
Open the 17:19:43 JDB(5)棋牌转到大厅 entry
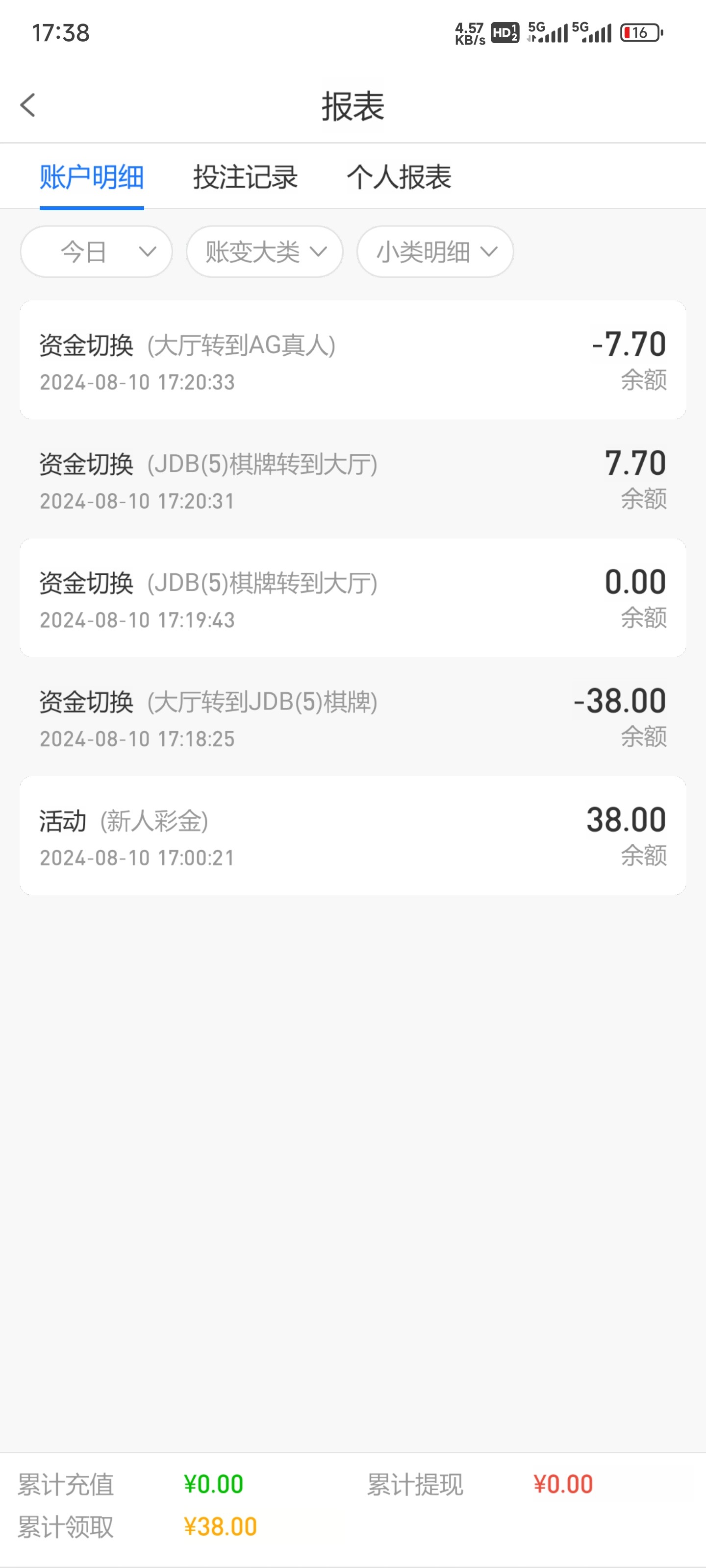pyautogui.click(x=353, y=598)
